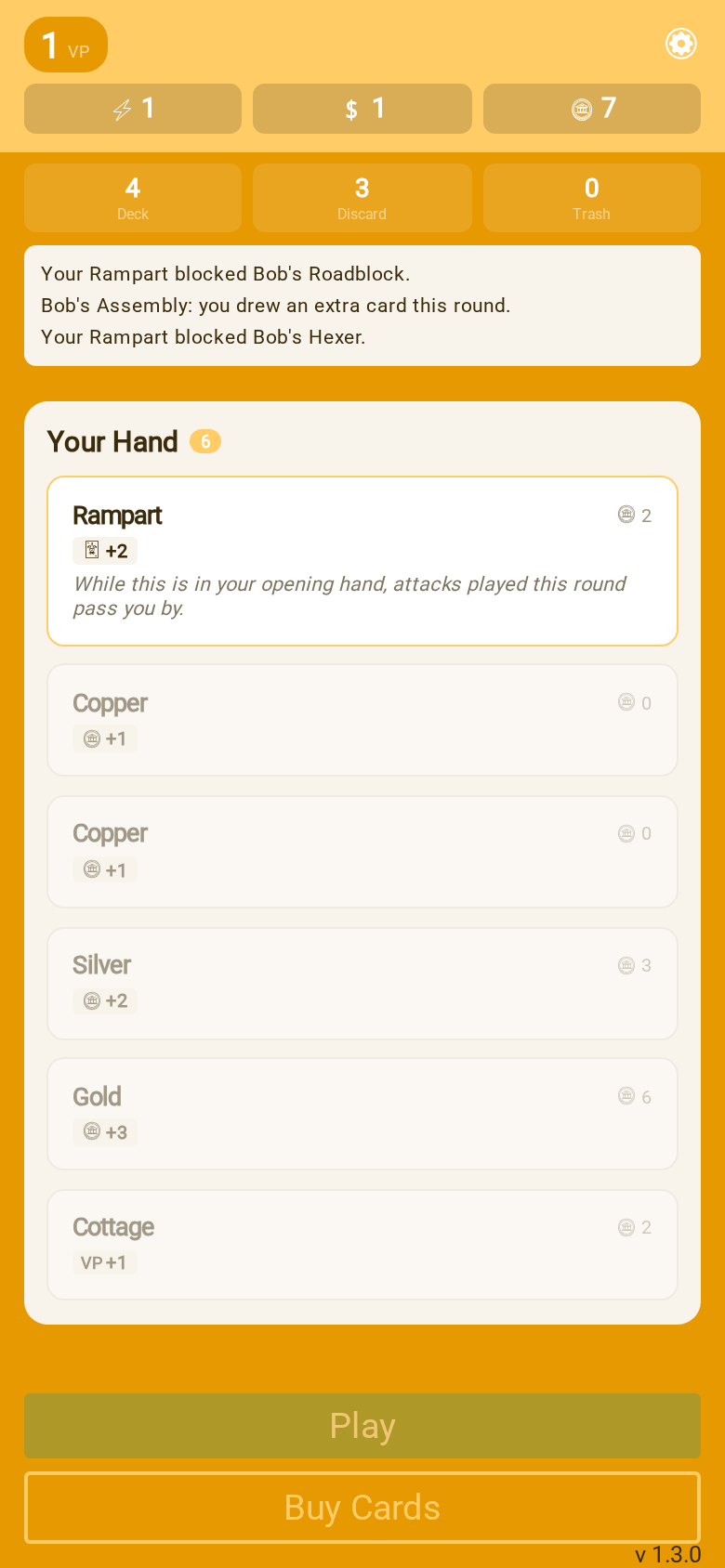The height and width of the screenshot is (1568, 725).
Task: Select the Rampart card
Action: [x=362, y=561]
